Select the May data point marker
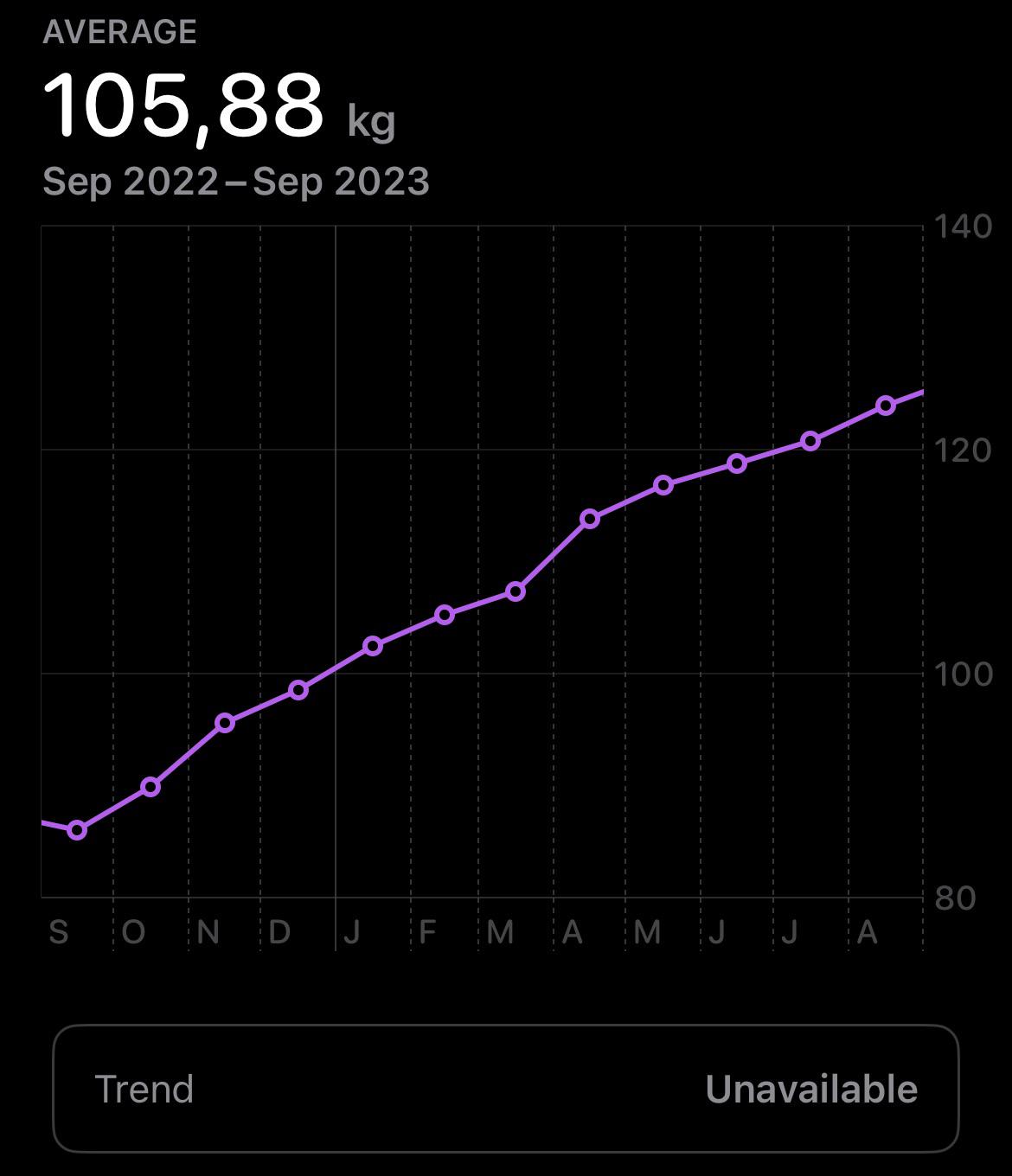 pyautogui.click(x=662, y=484)
